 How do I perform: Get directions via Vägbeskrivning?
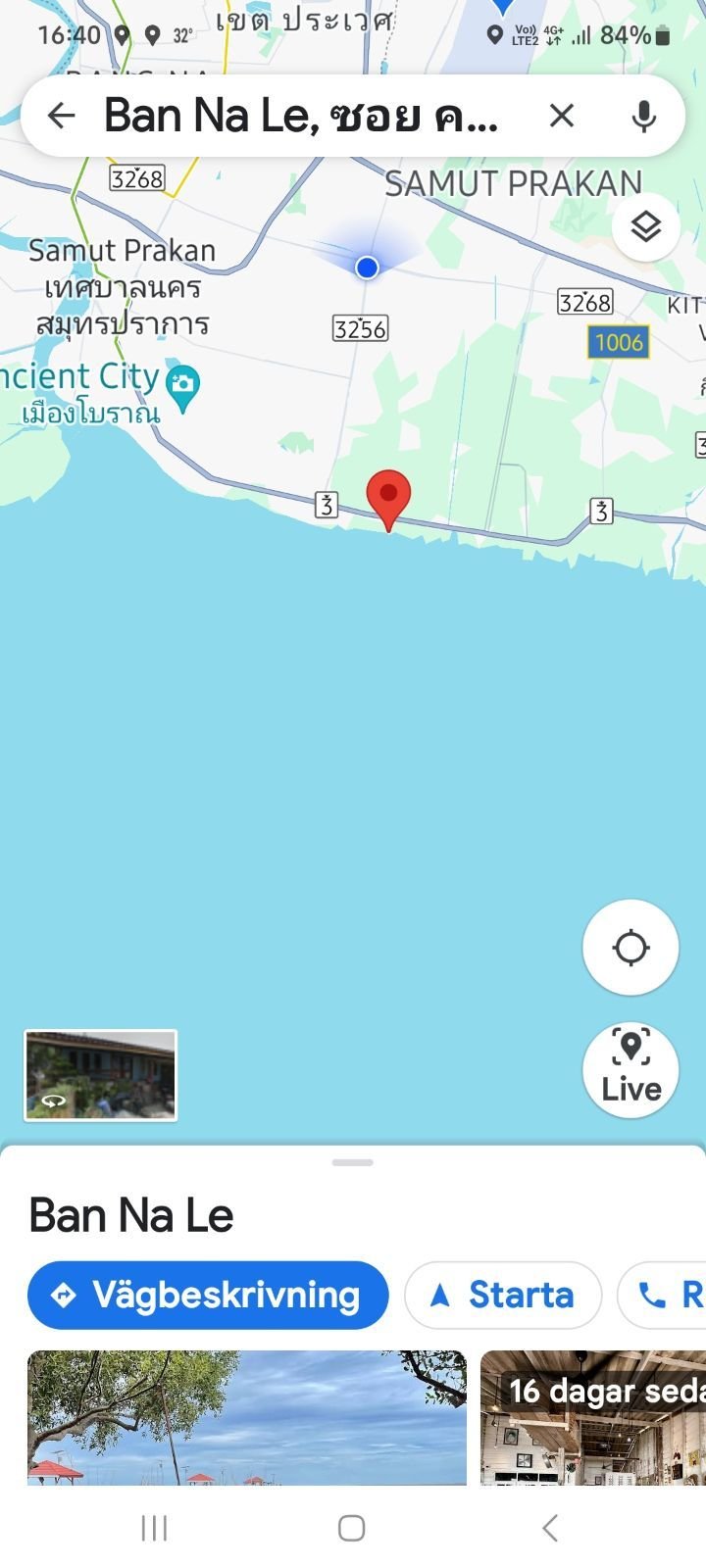(x=208, y=1295)
